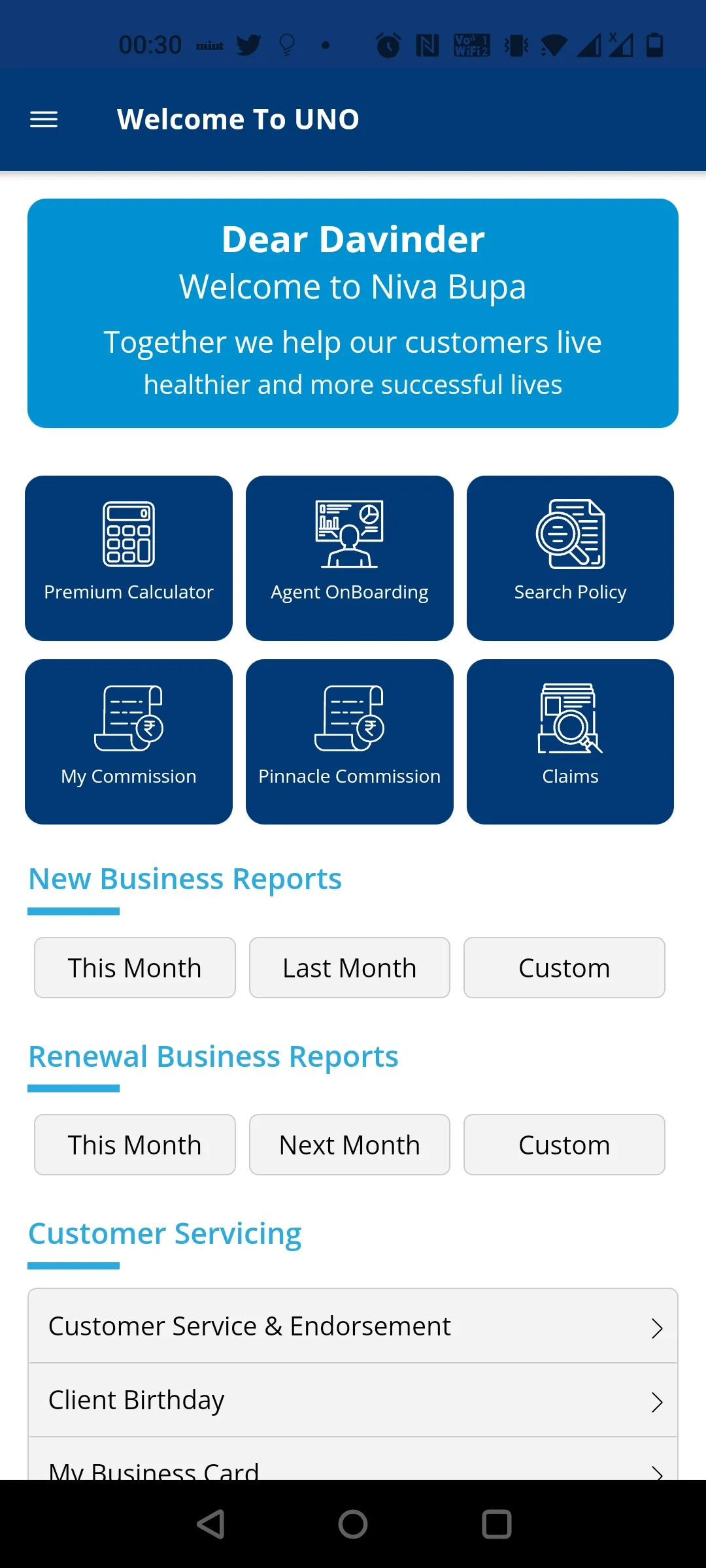The width and height of the screenshot is (706, 1568).
Task: Tap the system home button
Action: (353, 1524)
